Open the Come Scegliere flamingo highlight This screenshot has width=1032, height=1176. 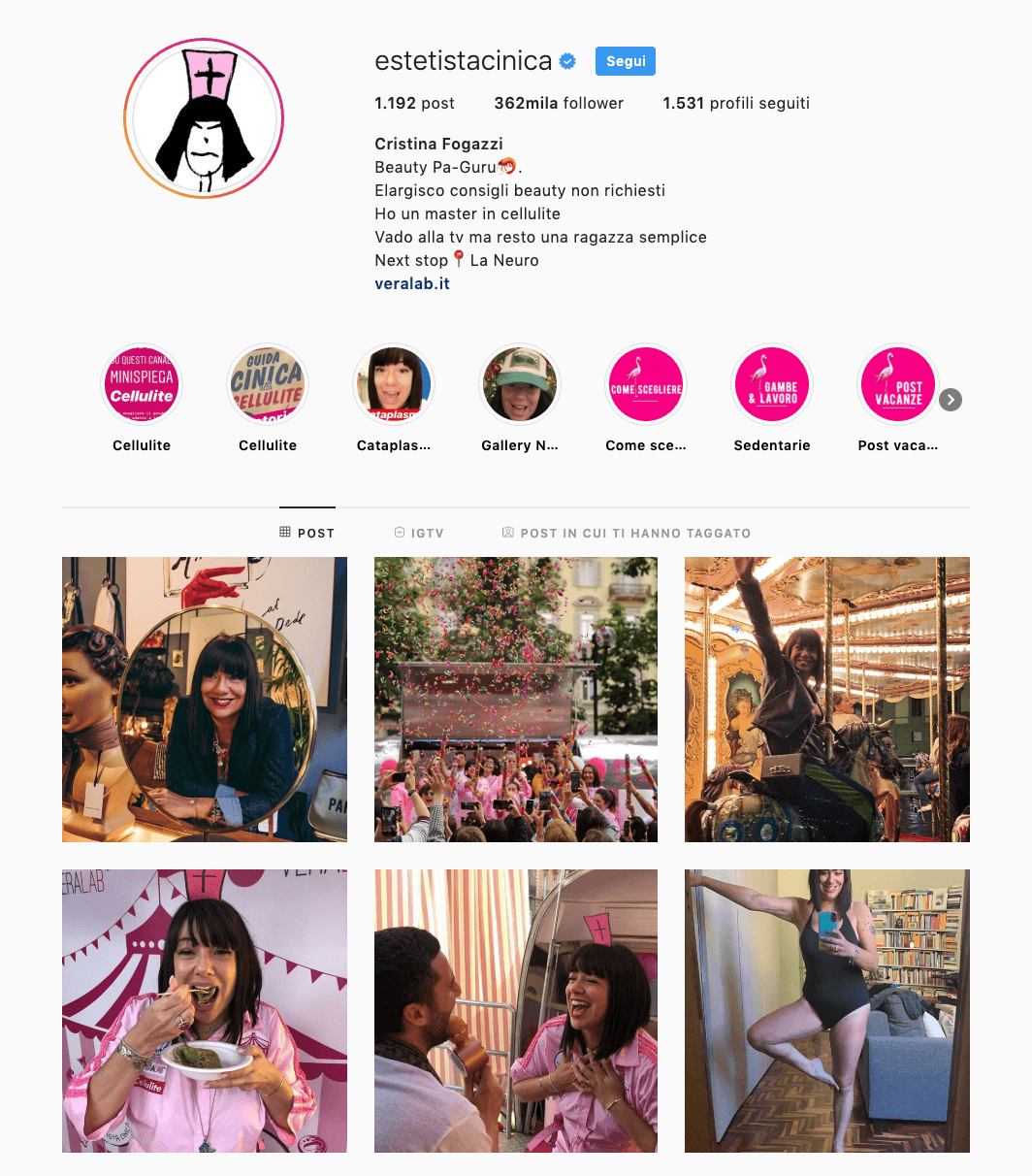646,384
